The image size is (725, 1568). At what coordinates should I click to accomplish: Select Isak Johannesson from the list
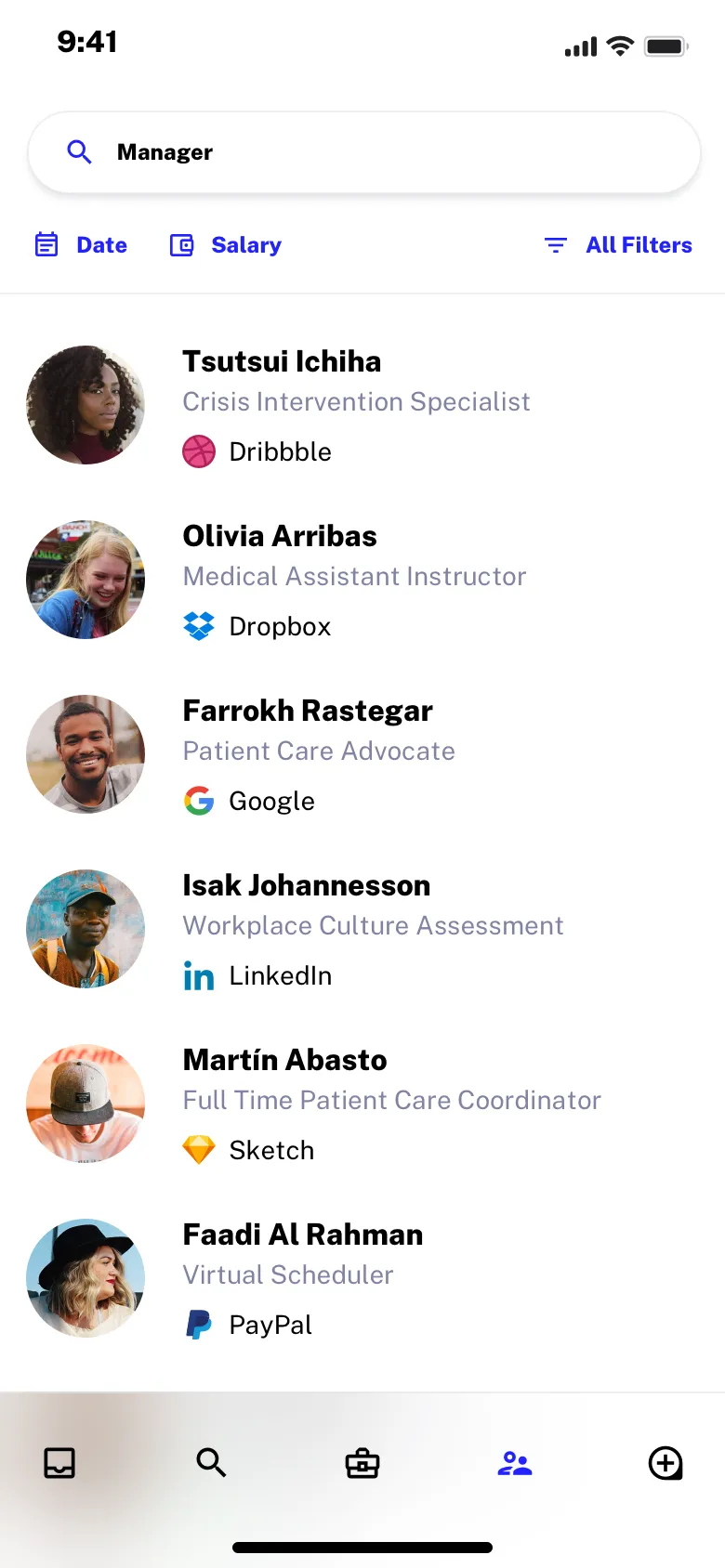pyautogui.click(x=307, y=885)
